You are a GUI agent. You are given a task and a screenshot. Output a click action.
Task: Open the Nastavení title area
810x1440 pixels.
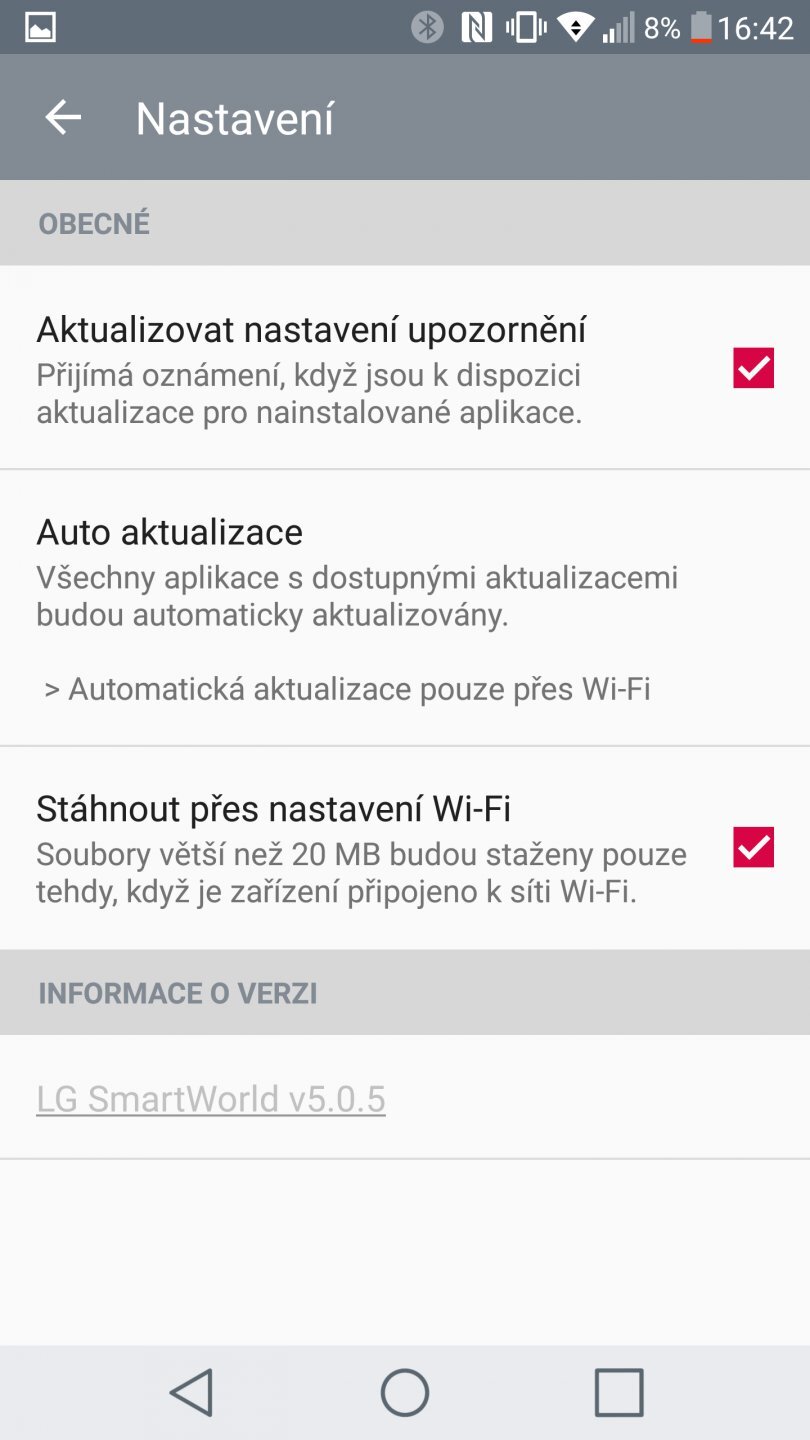tap(235, 117)
